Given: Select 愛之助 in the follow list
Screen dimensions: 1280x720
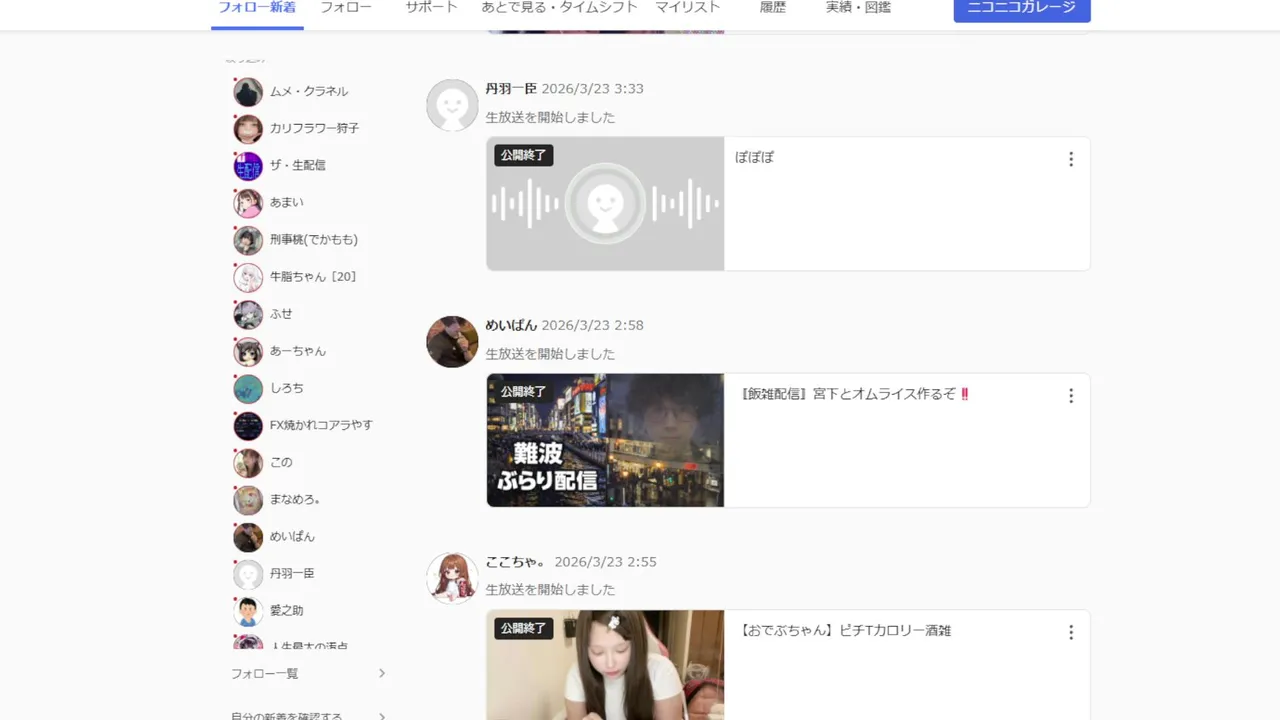Looking at the screenshot, I should pos(286,610).
